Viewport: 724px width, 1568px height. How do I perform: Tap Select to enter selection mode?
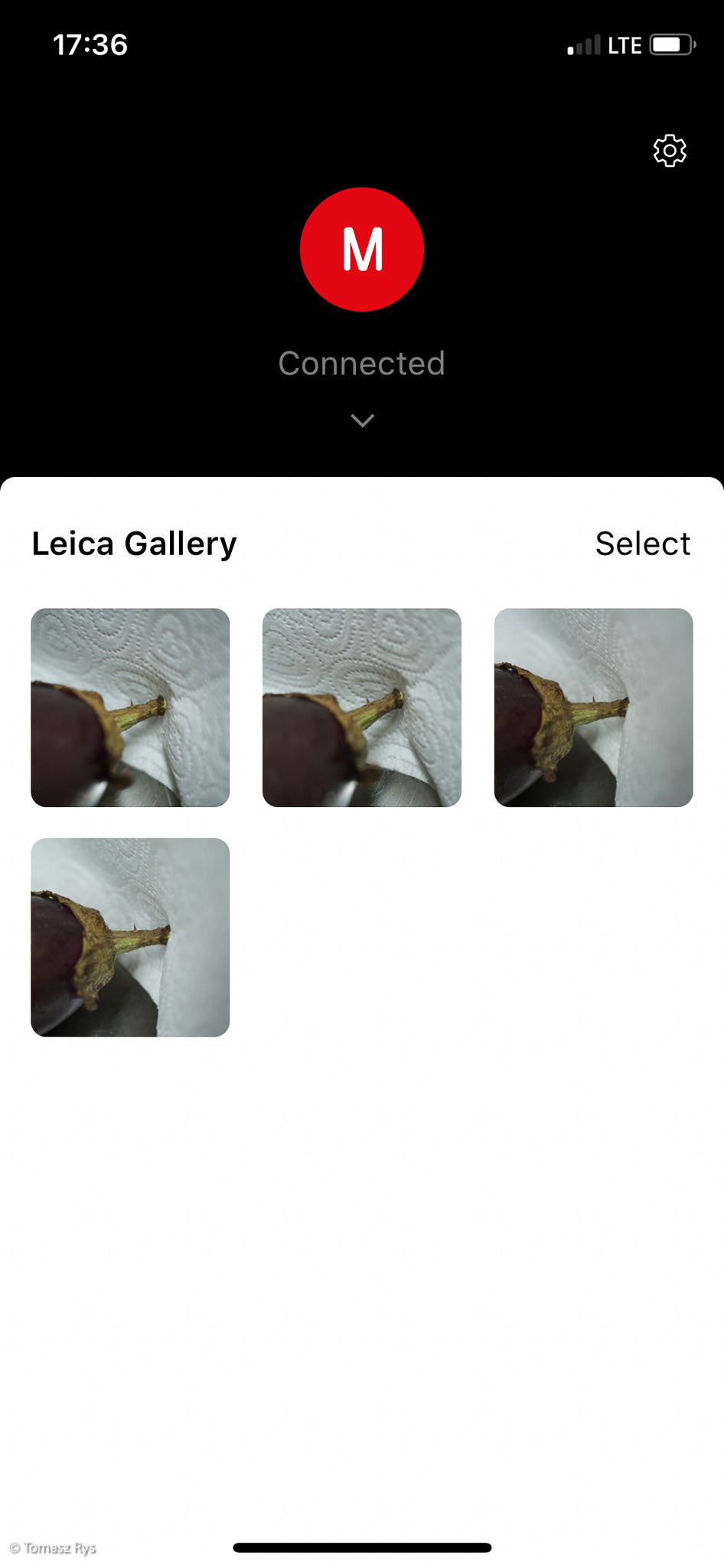point(642,544)
